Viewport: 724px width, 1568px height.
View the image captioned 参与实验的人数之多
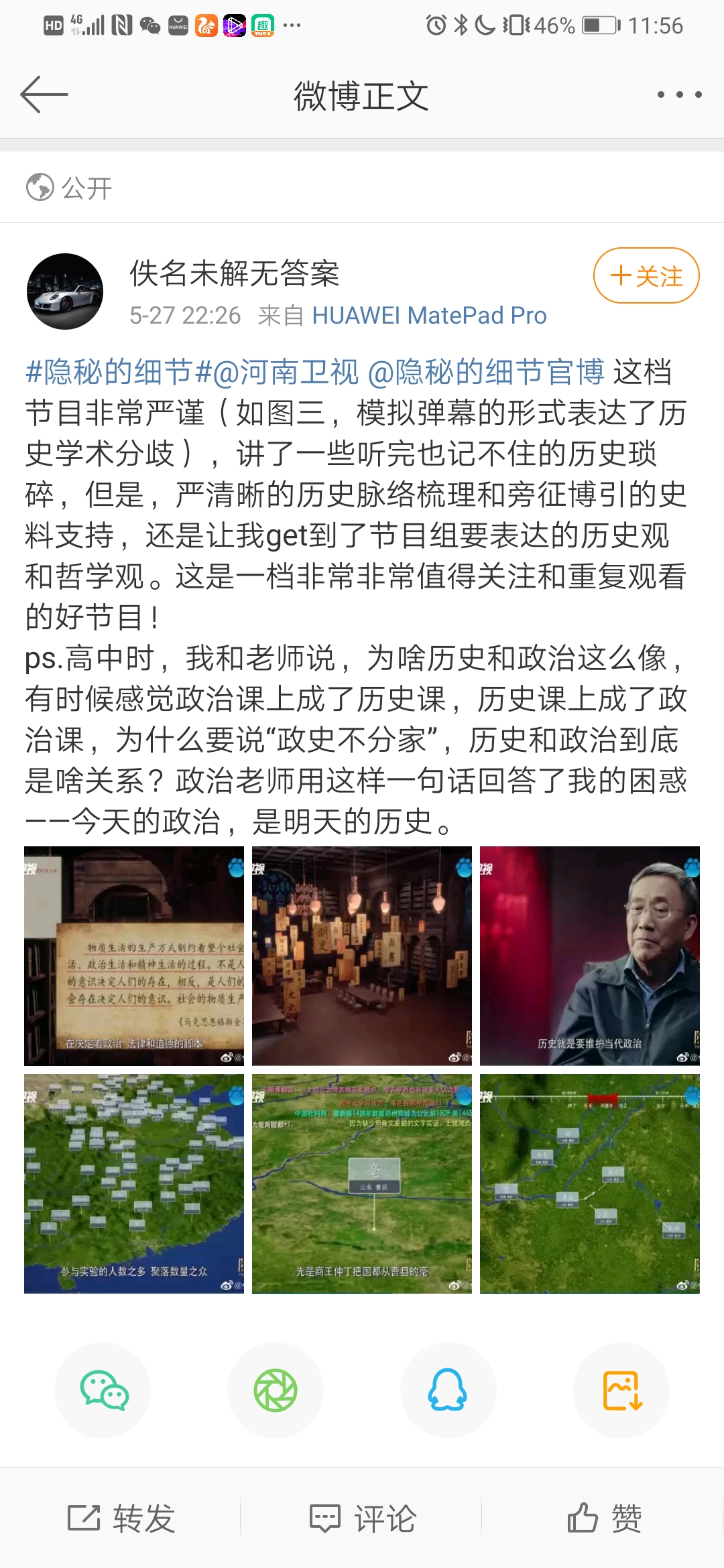click(134, 1184)
